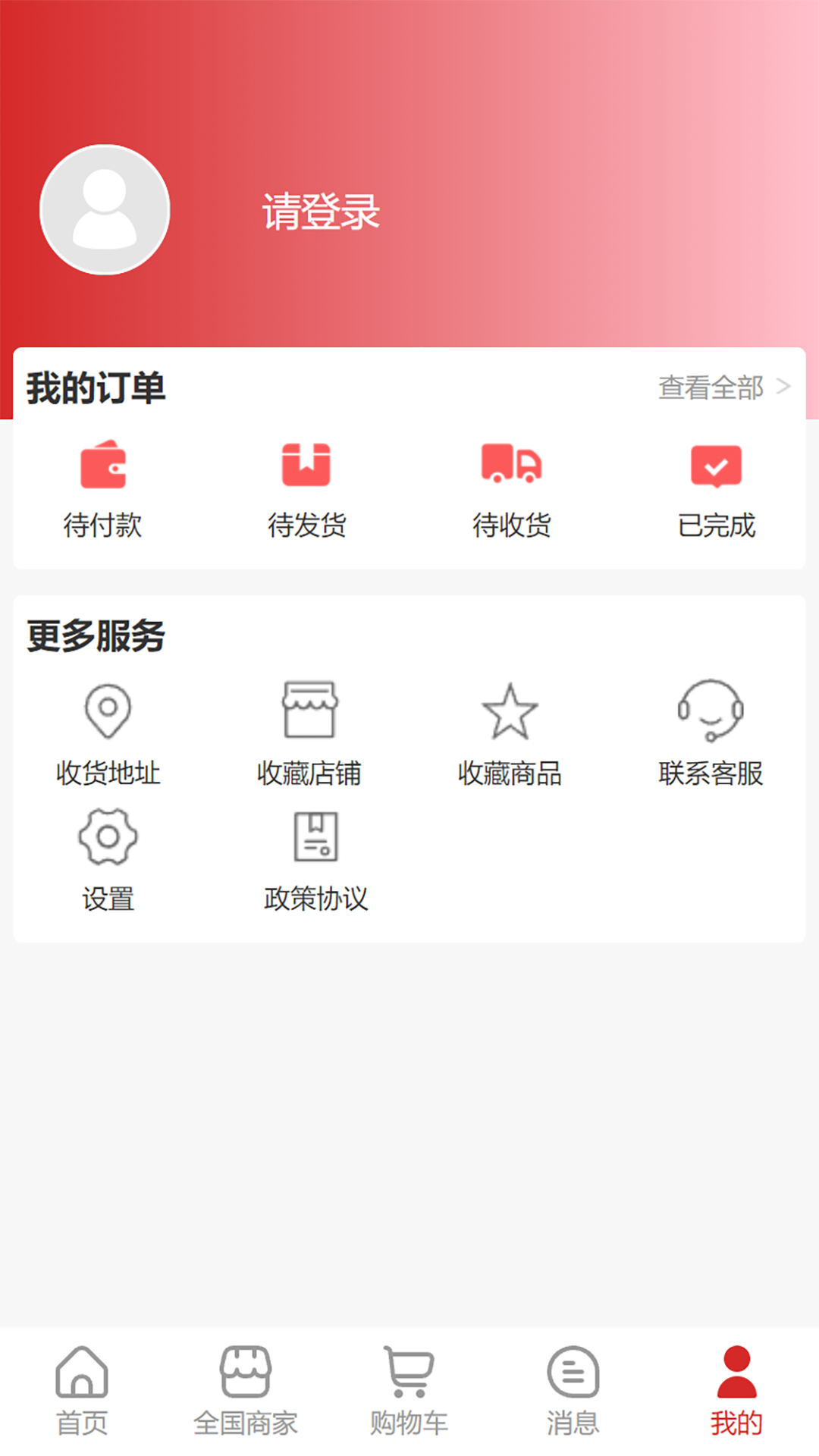Open completed orders via 已完成 checkmark icon

coord(714,466)
